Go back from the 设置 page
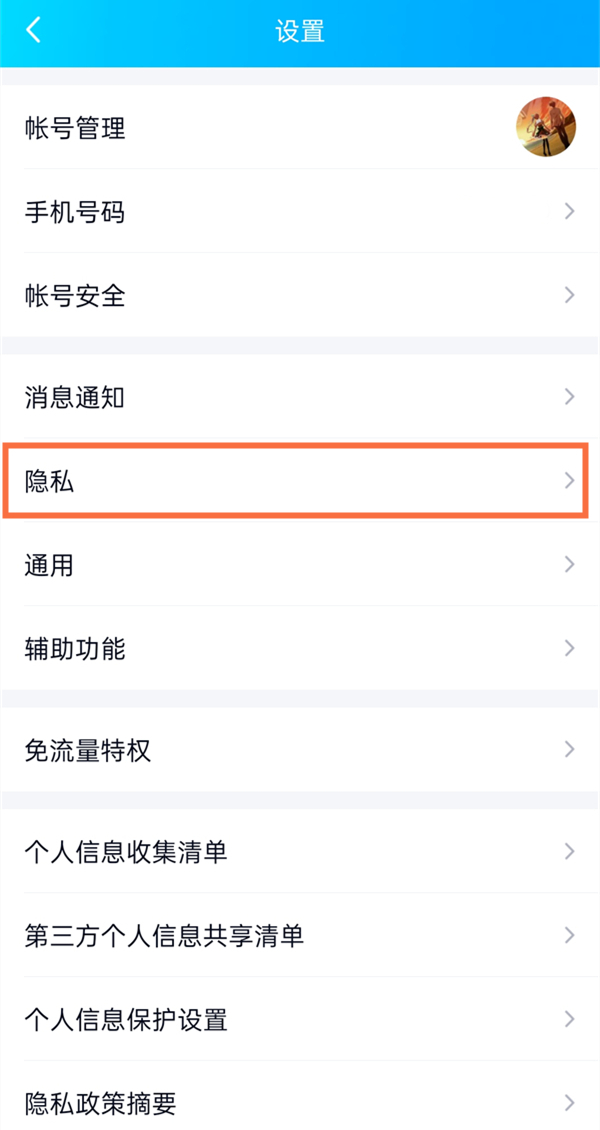The width and height of the screenshot is (600, 1130). 34,30
